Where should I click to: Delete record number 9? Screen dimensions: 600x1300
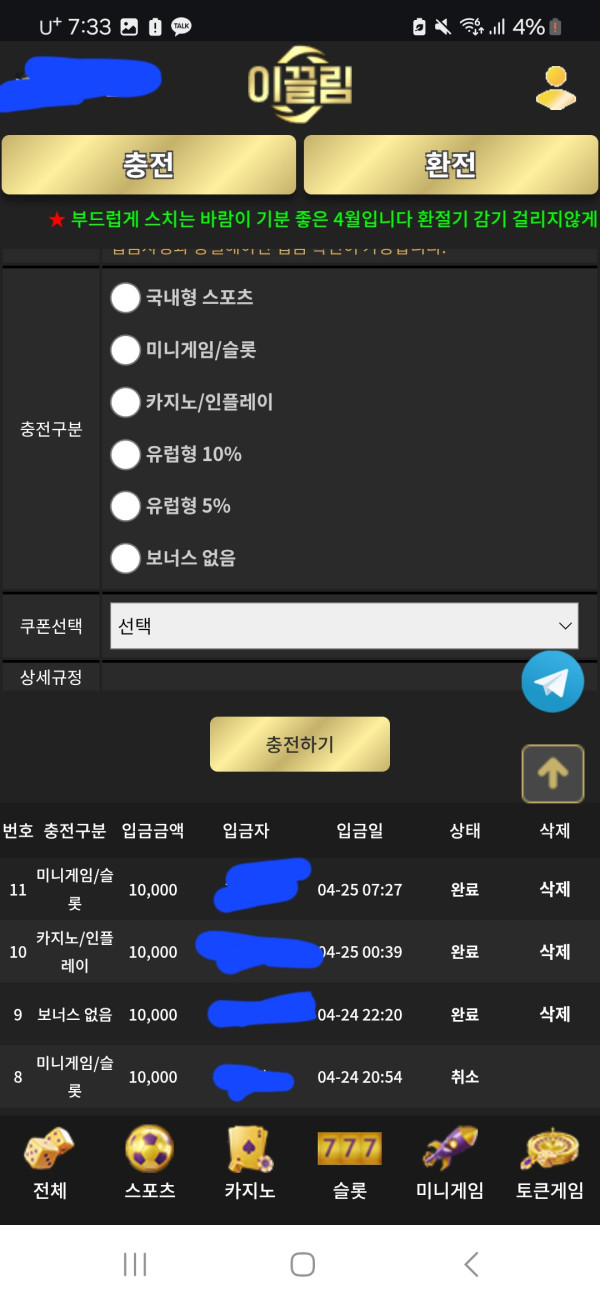click(554, 1014)
